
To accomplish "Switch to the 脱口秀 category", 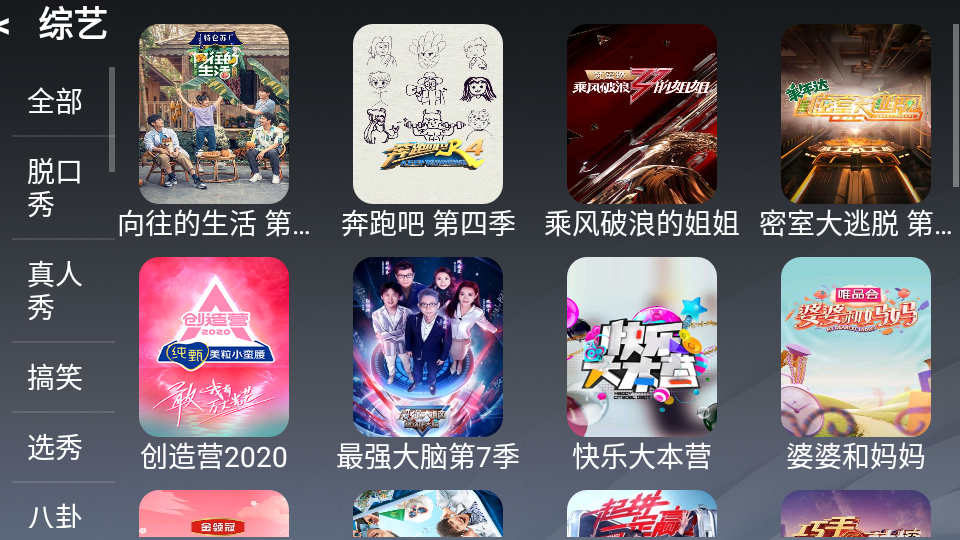I will [56, 187].
